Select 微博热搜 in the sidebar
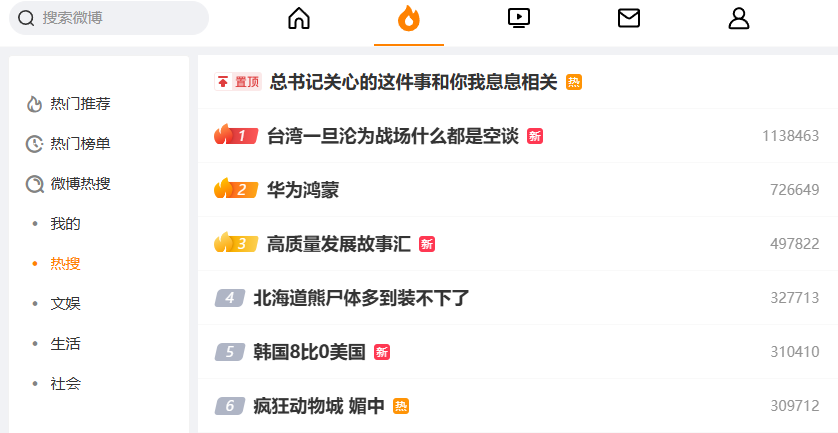This screenshot has width=838, height=433. (x=80, y=184)
